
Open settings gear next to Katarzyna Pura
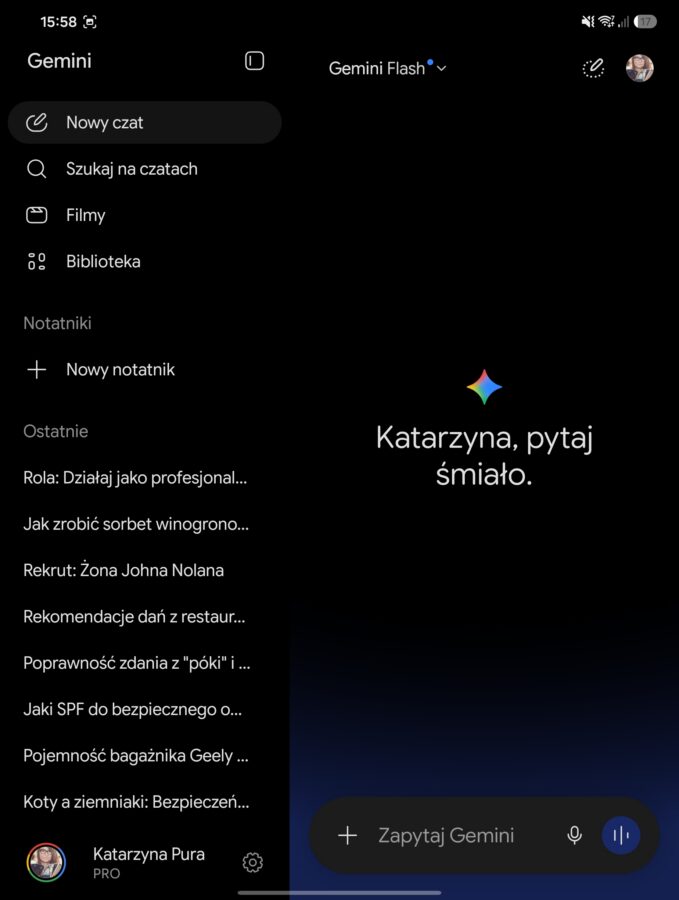pos(253,862)
